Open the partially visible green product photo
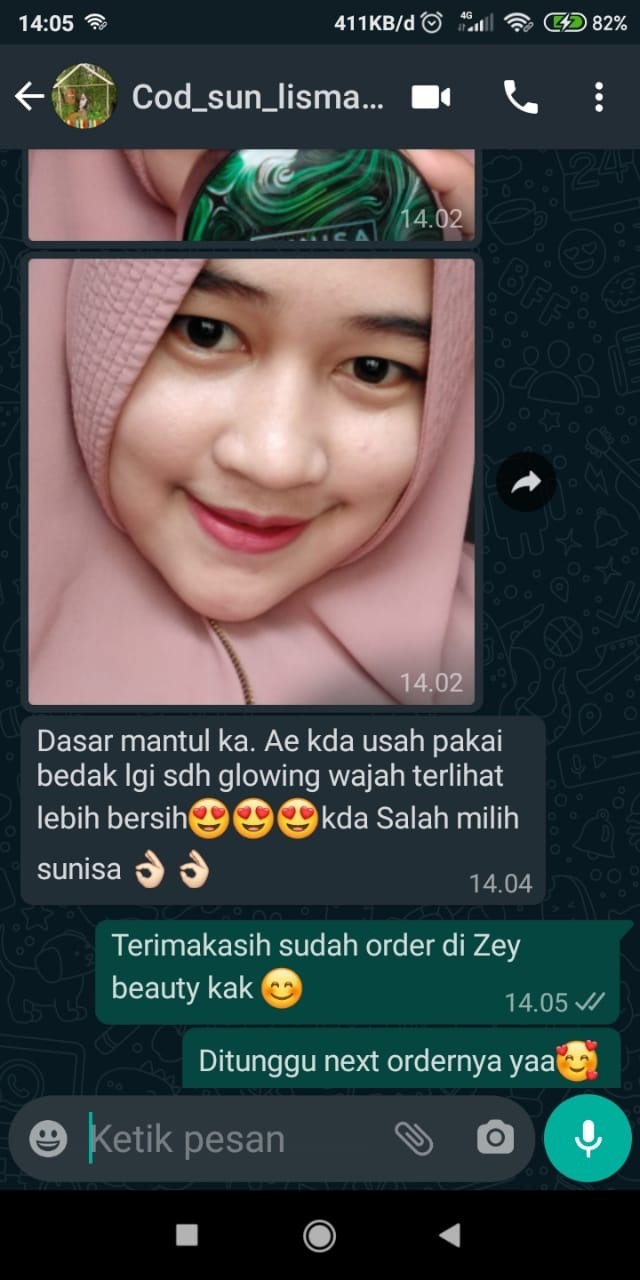This screenshot has width=640, height=1280. point(251,195)
